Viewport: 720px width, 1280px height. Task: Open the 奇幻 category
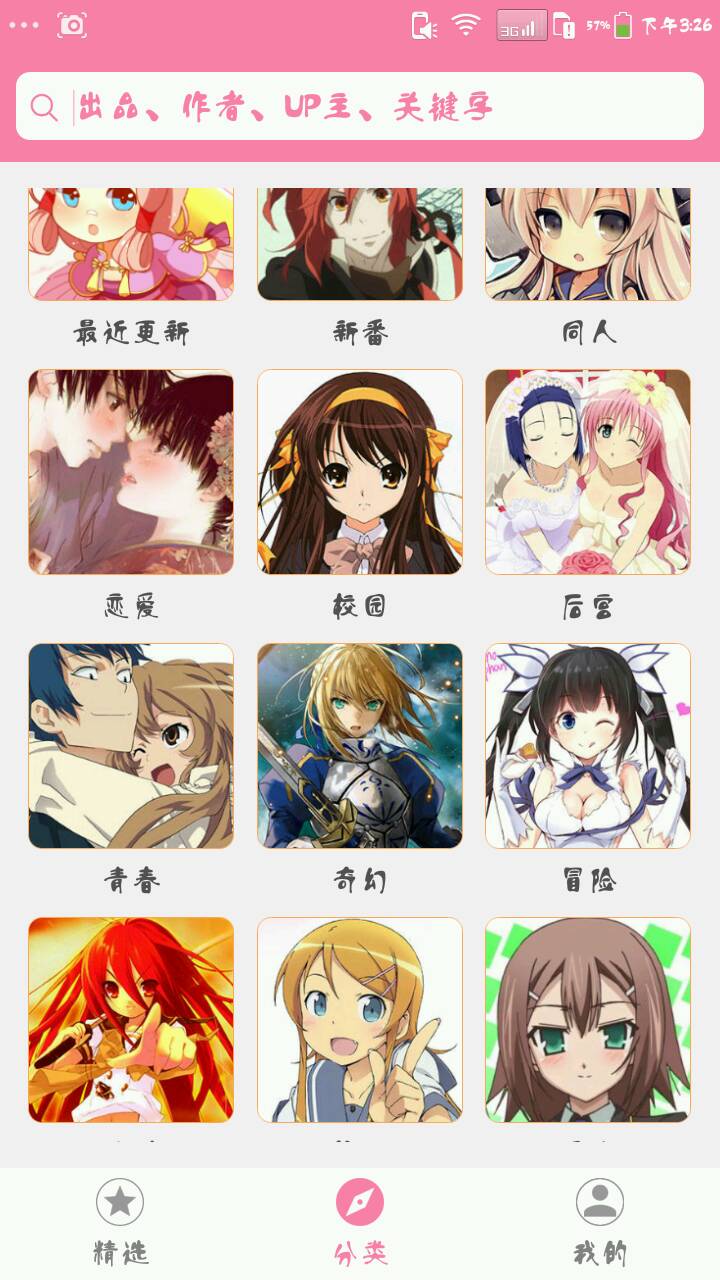[x=360, y=746]
